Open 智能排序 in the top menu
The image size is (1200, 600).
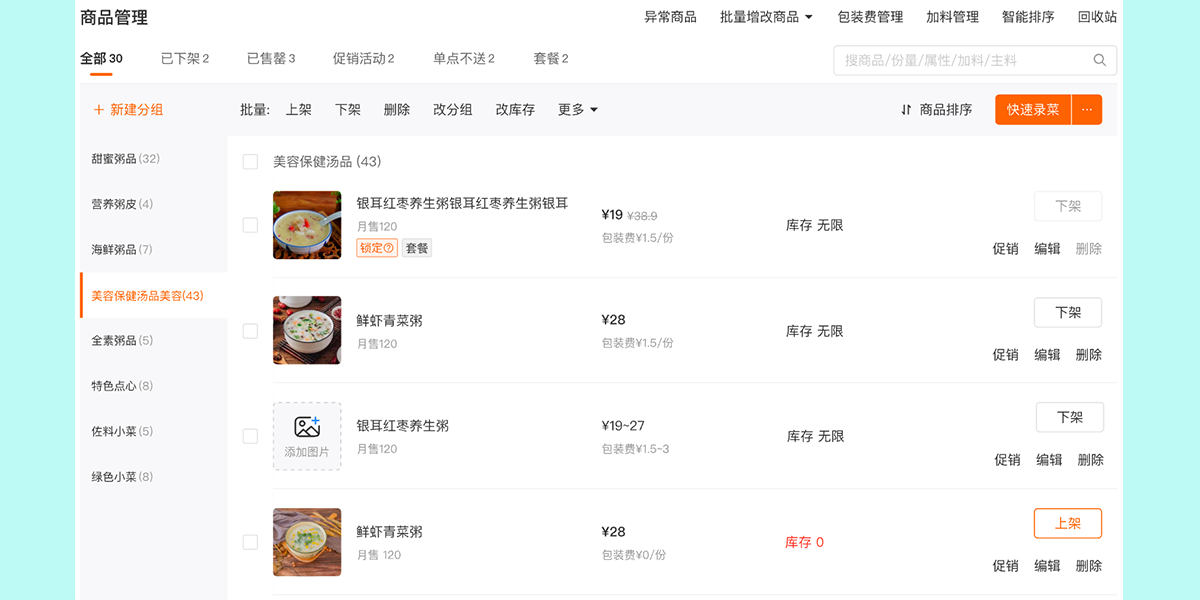(1028, 17)
